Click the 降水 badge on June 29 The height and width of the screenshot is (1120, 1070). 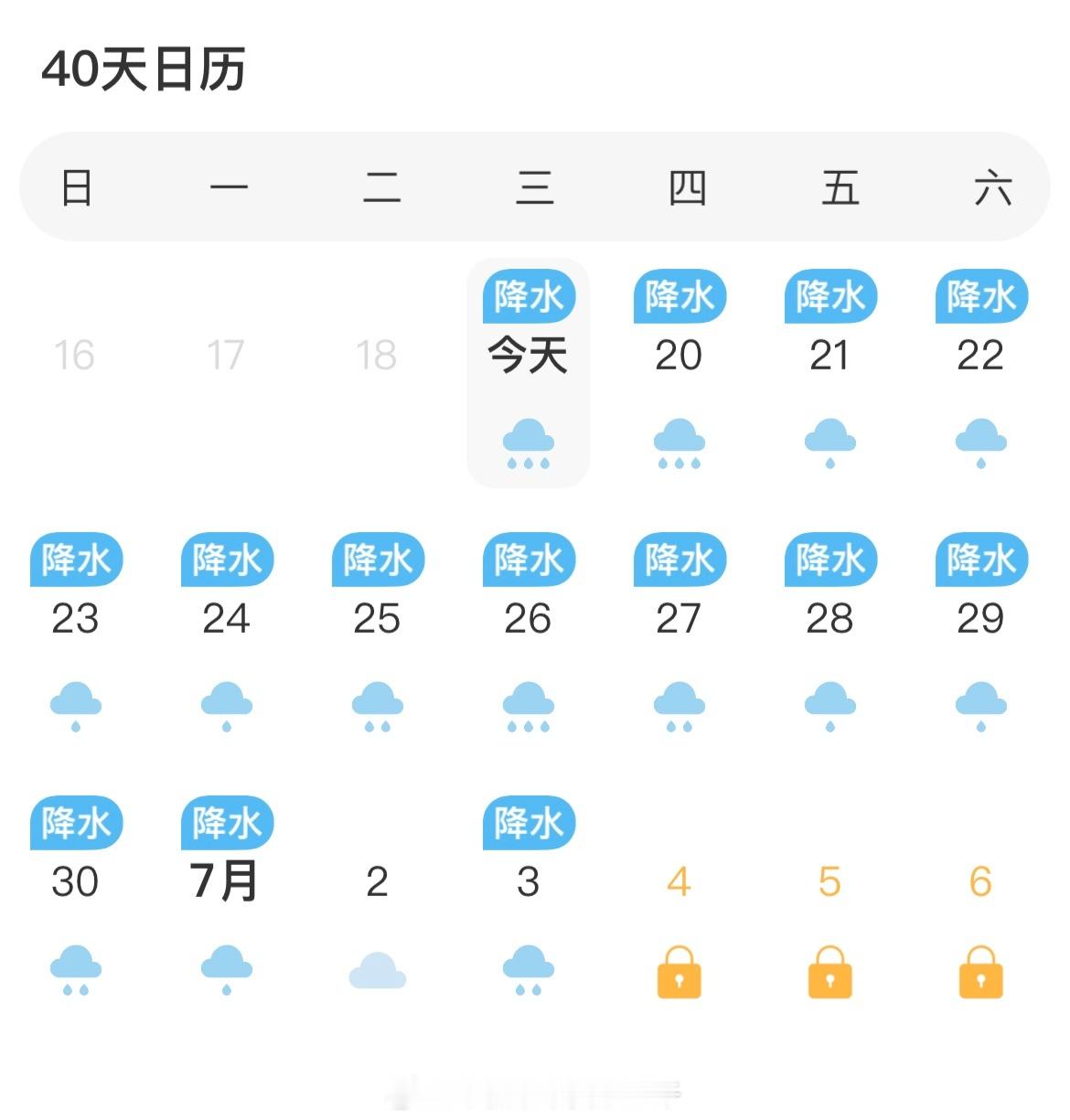(981, 560)
